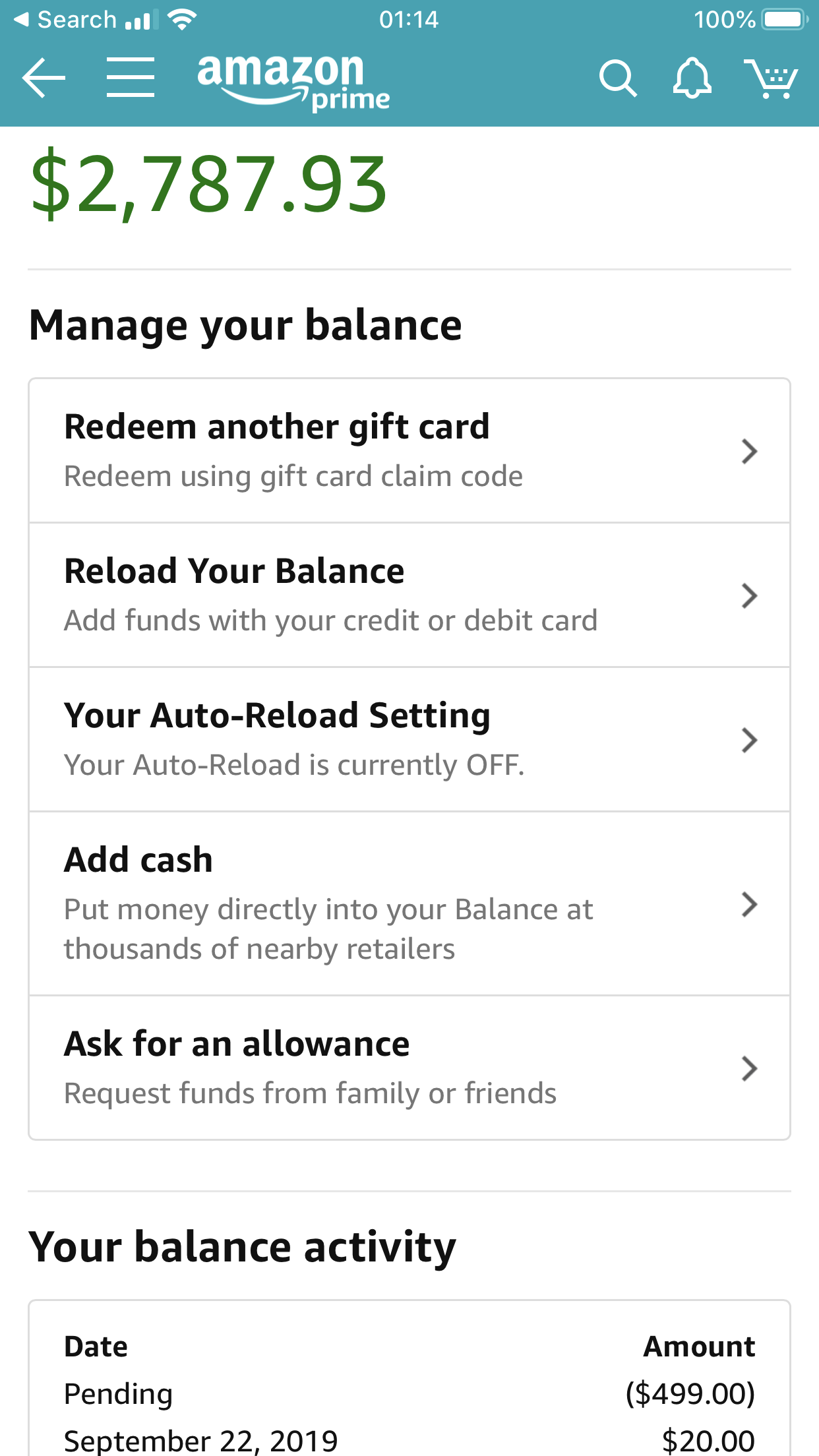View the shopping cart

coord(770,79)
